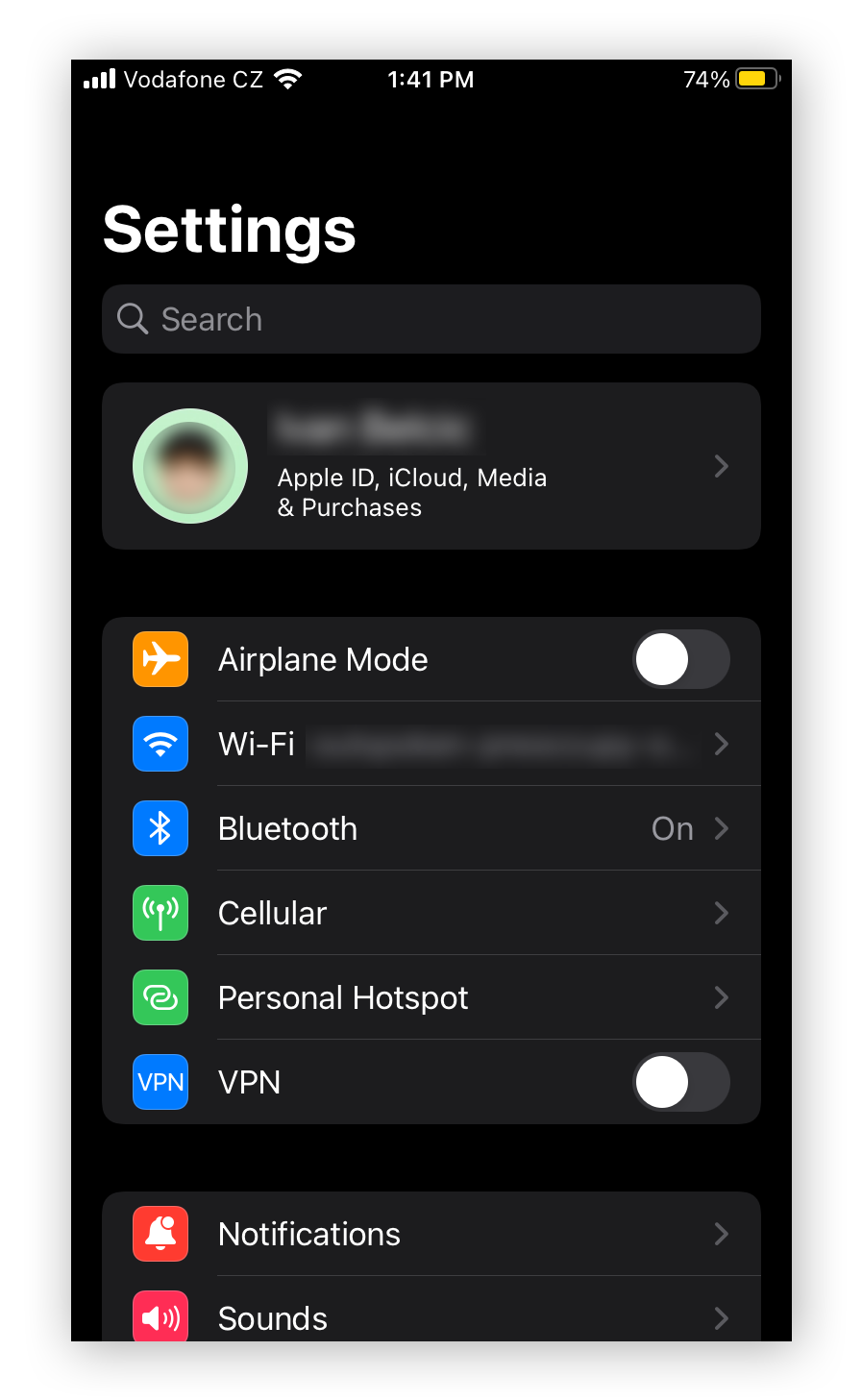Screen dimensions: 862x1400
Task: Open Bluetooth settings
Action: (x=431, y=828)
